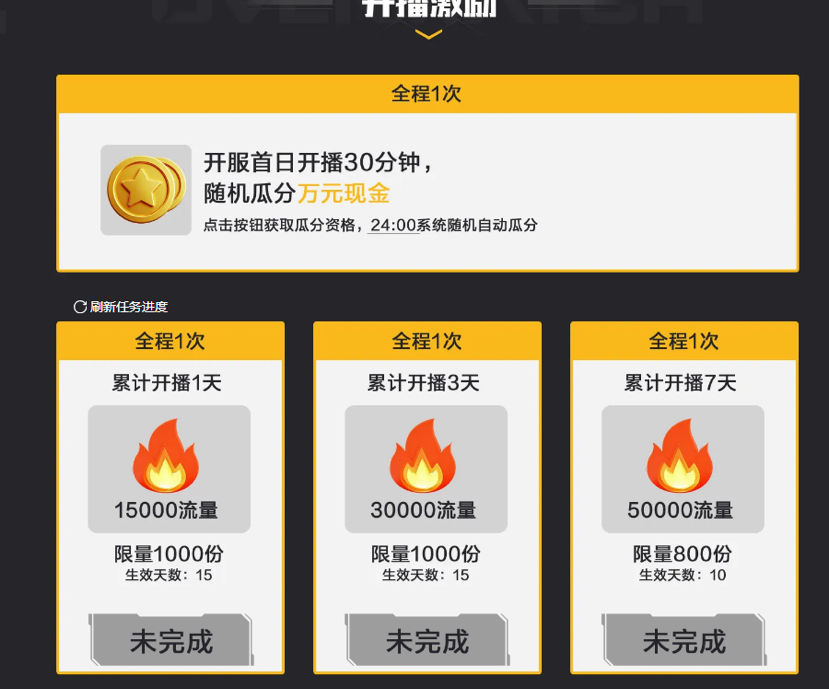829x689 pixels.
Task: Tap 刷新任务进度 to refresh task progress
Action: 121,307
